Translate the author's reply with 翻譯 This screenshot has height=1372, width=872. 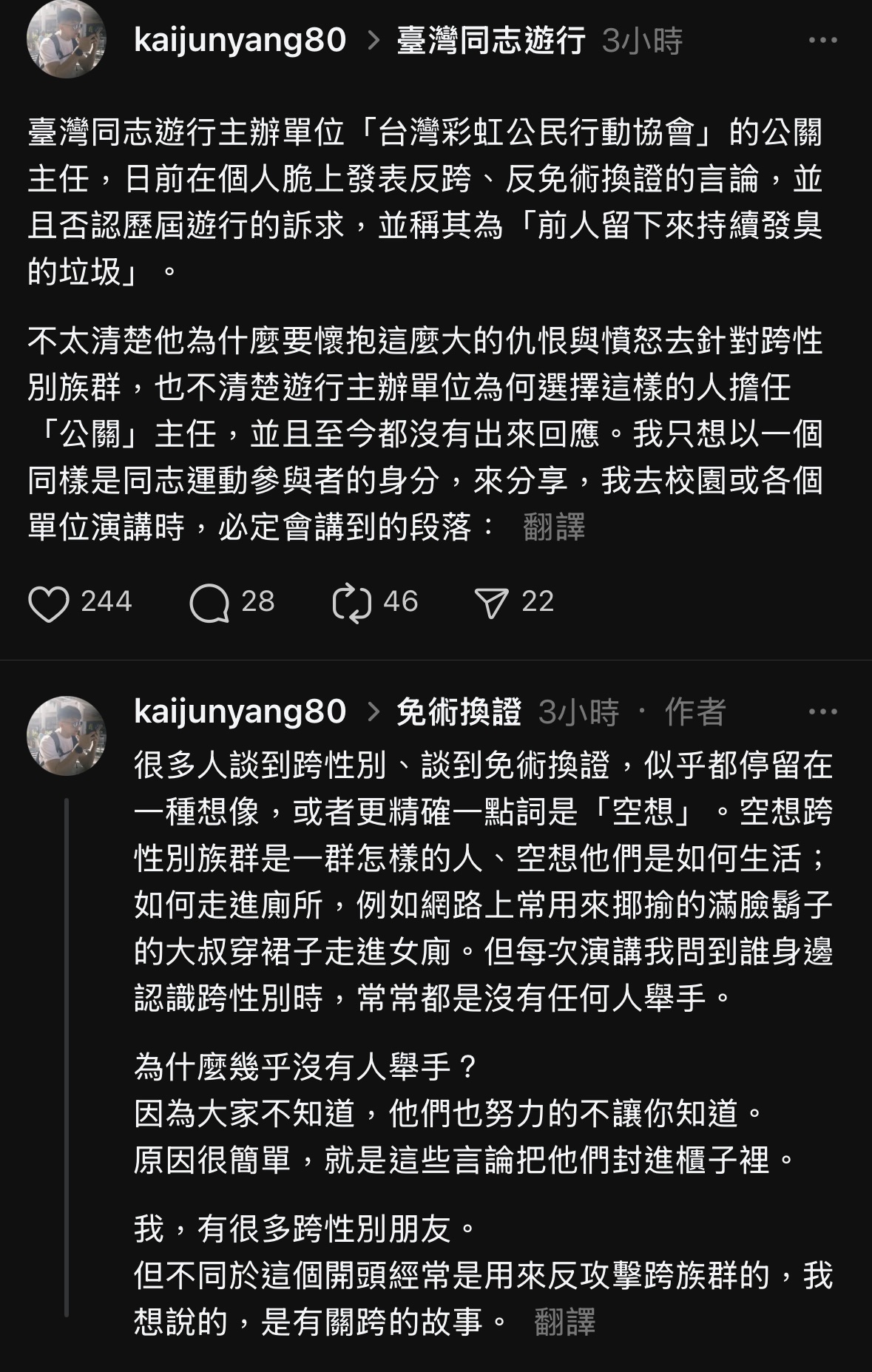[x=564, y=1322]
